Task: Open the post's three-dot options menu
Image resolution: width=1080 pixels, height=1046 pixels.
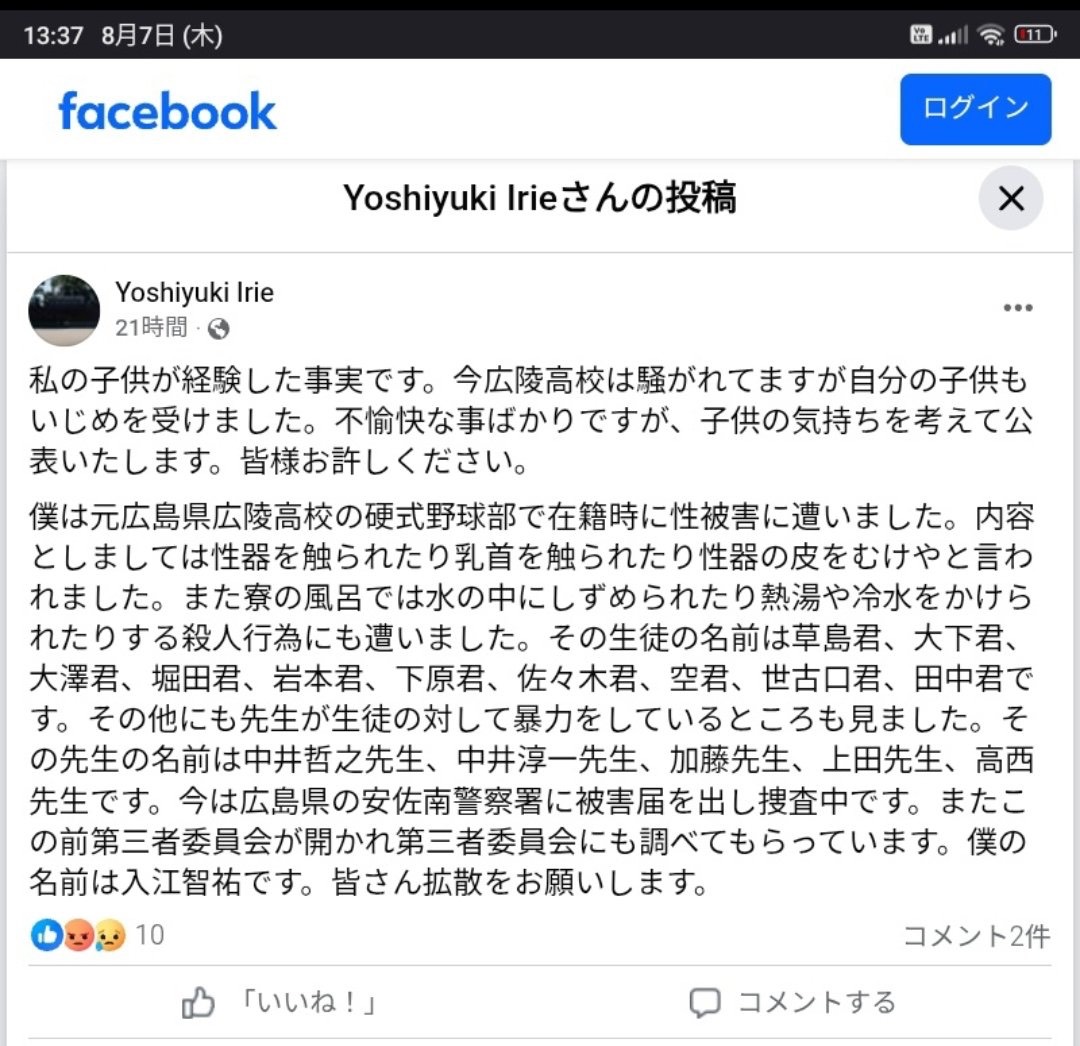Action: point(1017,308)
